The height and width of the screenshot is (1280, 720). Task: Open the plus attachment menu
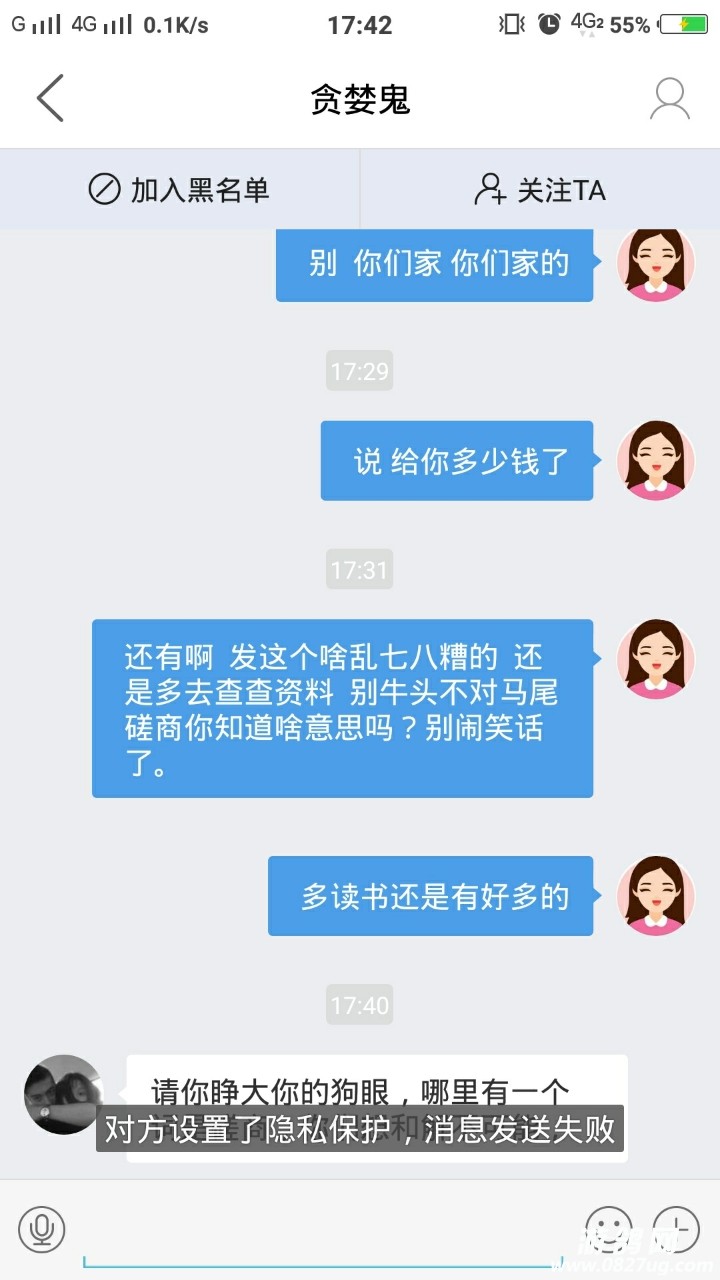pos(676,1229)
